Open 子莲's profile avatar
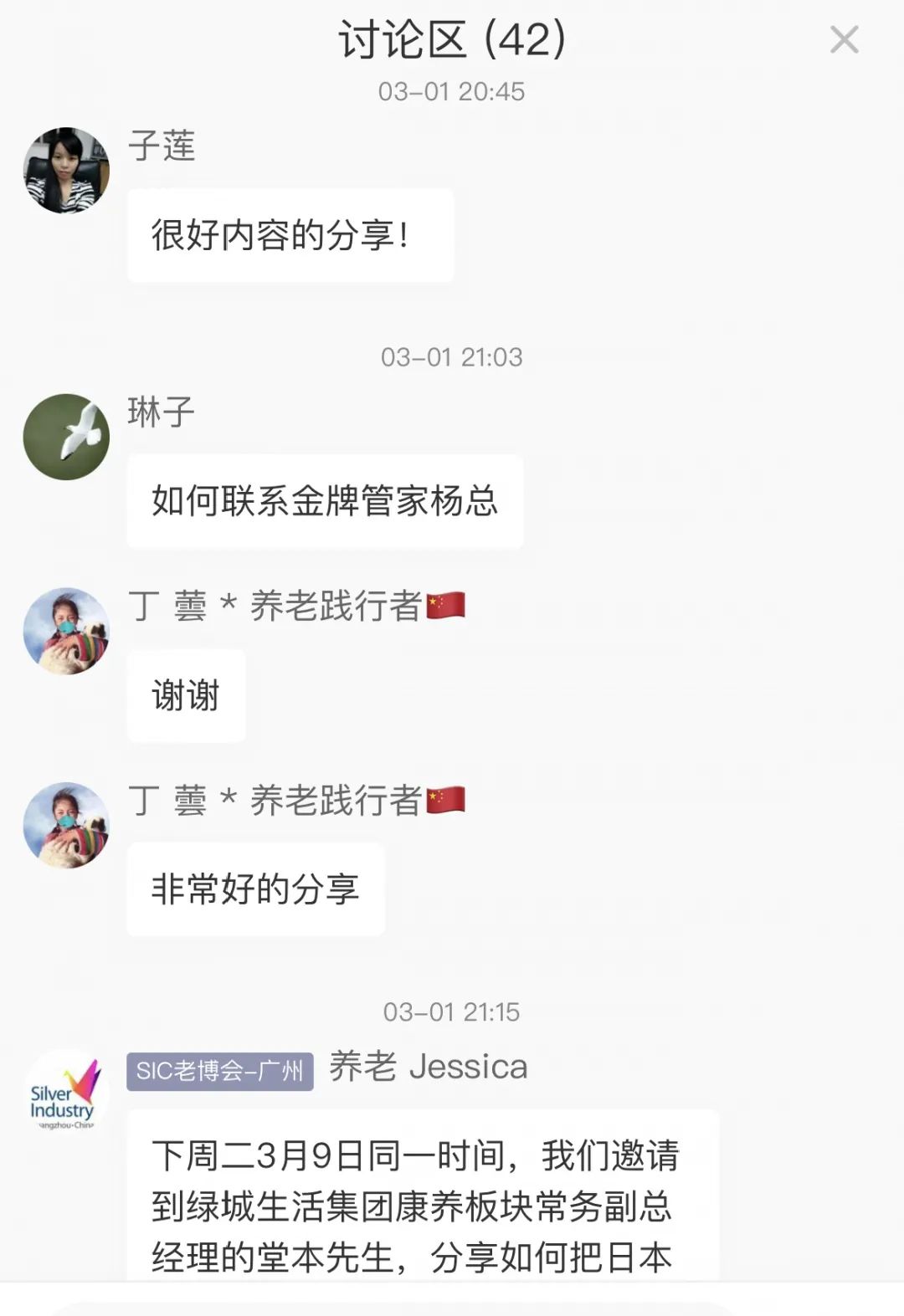The height and width of the screenshot is (1316, 904). (66, 170)
